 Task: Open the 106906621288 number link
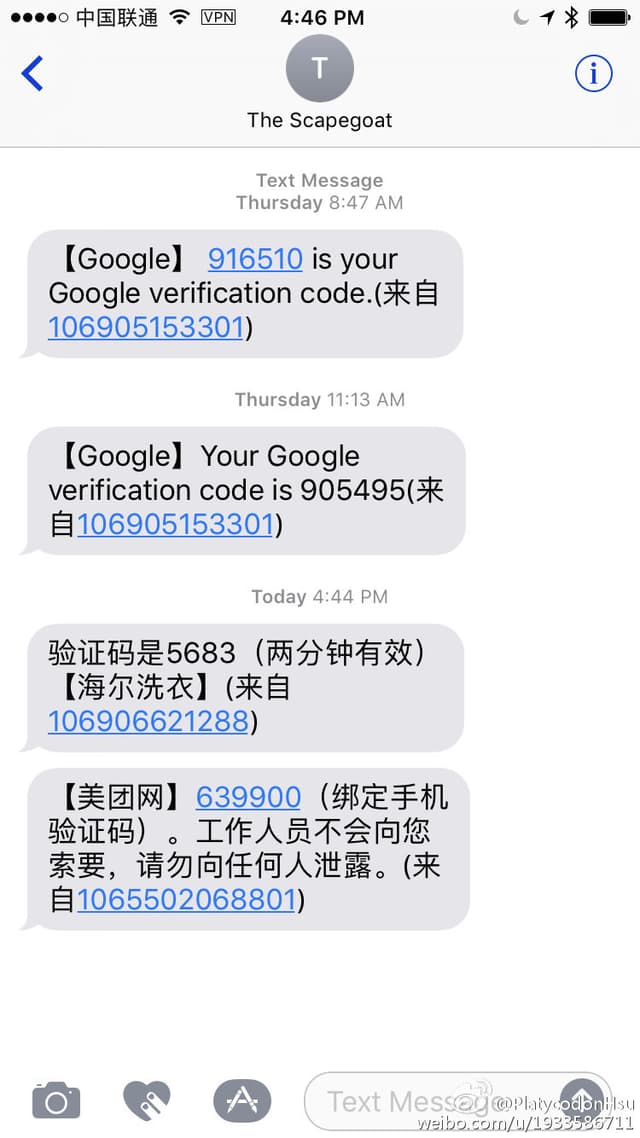148,721
